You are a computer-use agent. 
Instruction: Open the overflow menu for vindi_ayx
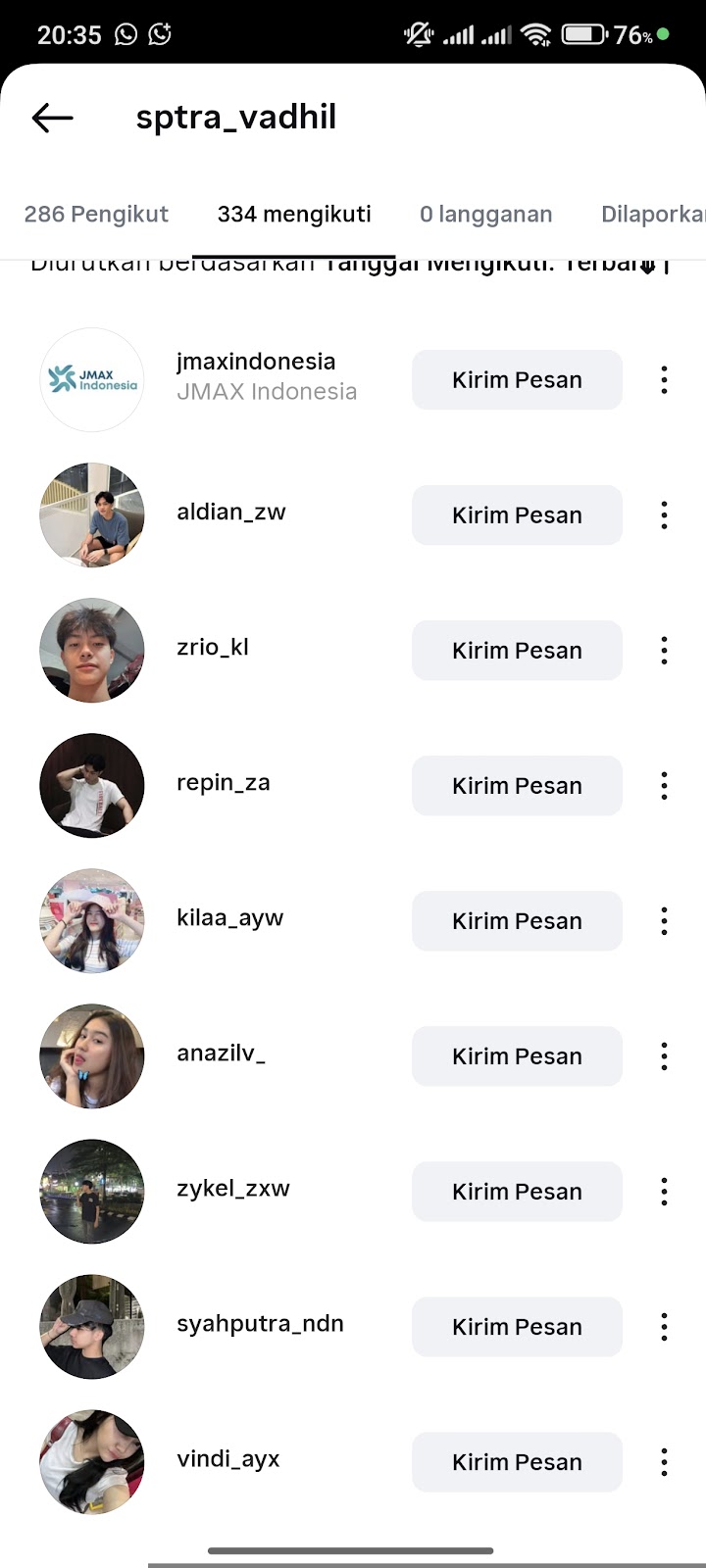tap(664, 1462)
